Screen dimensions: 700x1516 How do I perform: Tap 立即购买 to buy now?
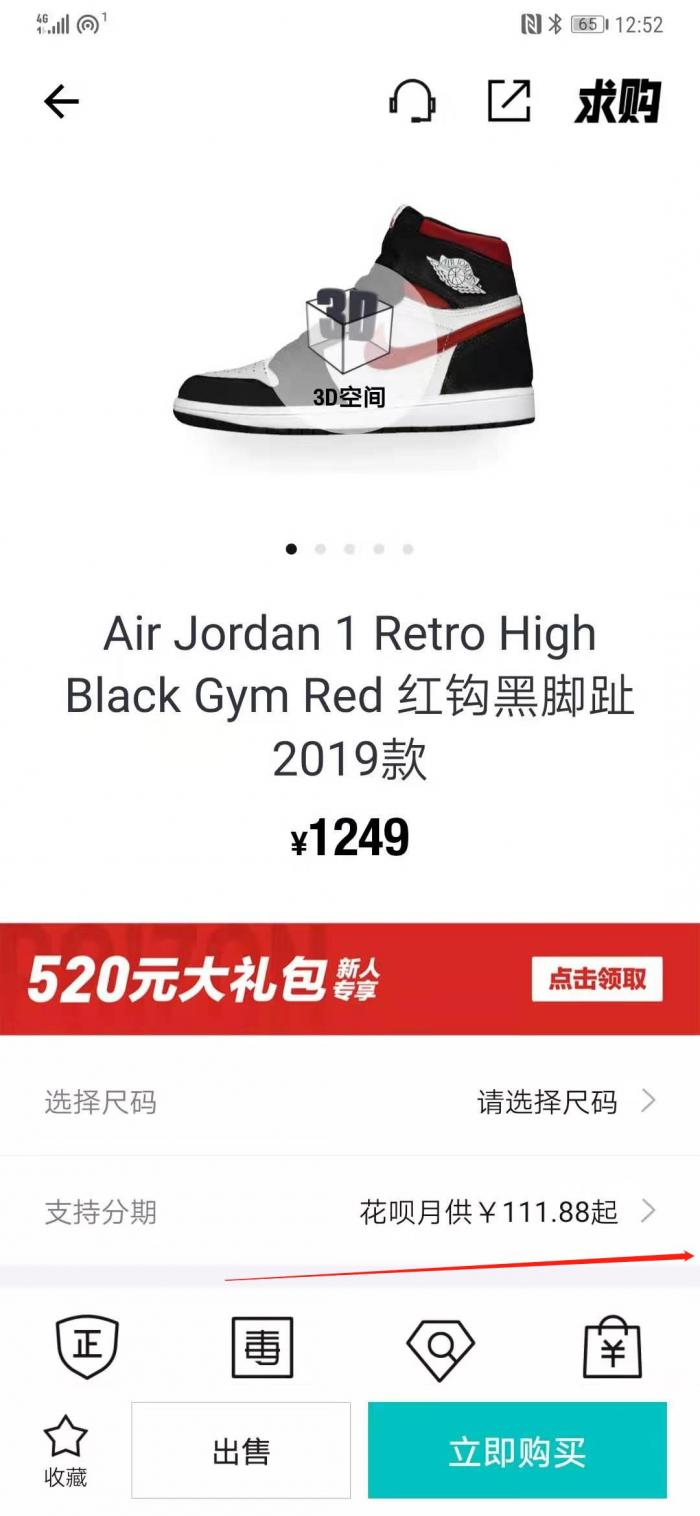pos(517,1451)
